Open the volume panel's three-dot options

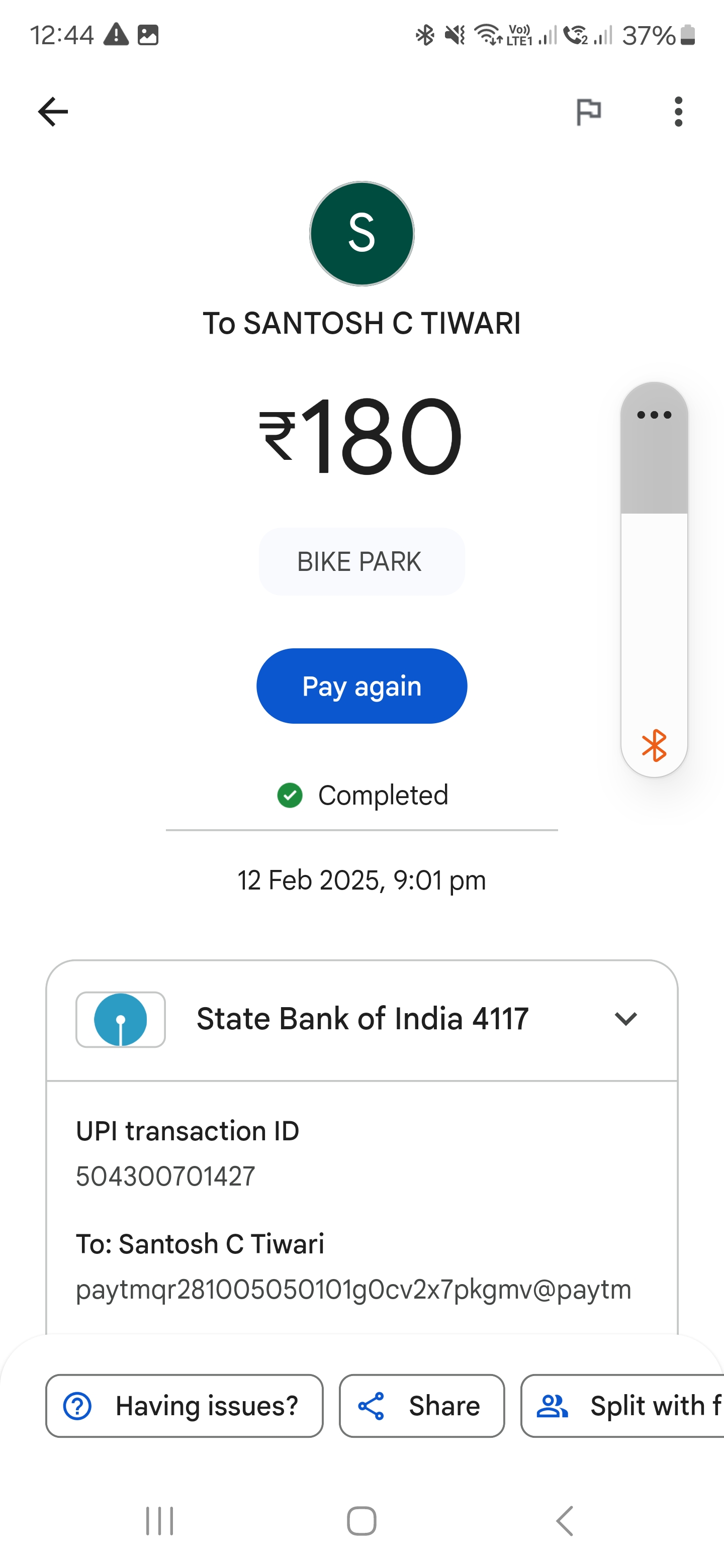pyautogui.click(x=654, y=415)
